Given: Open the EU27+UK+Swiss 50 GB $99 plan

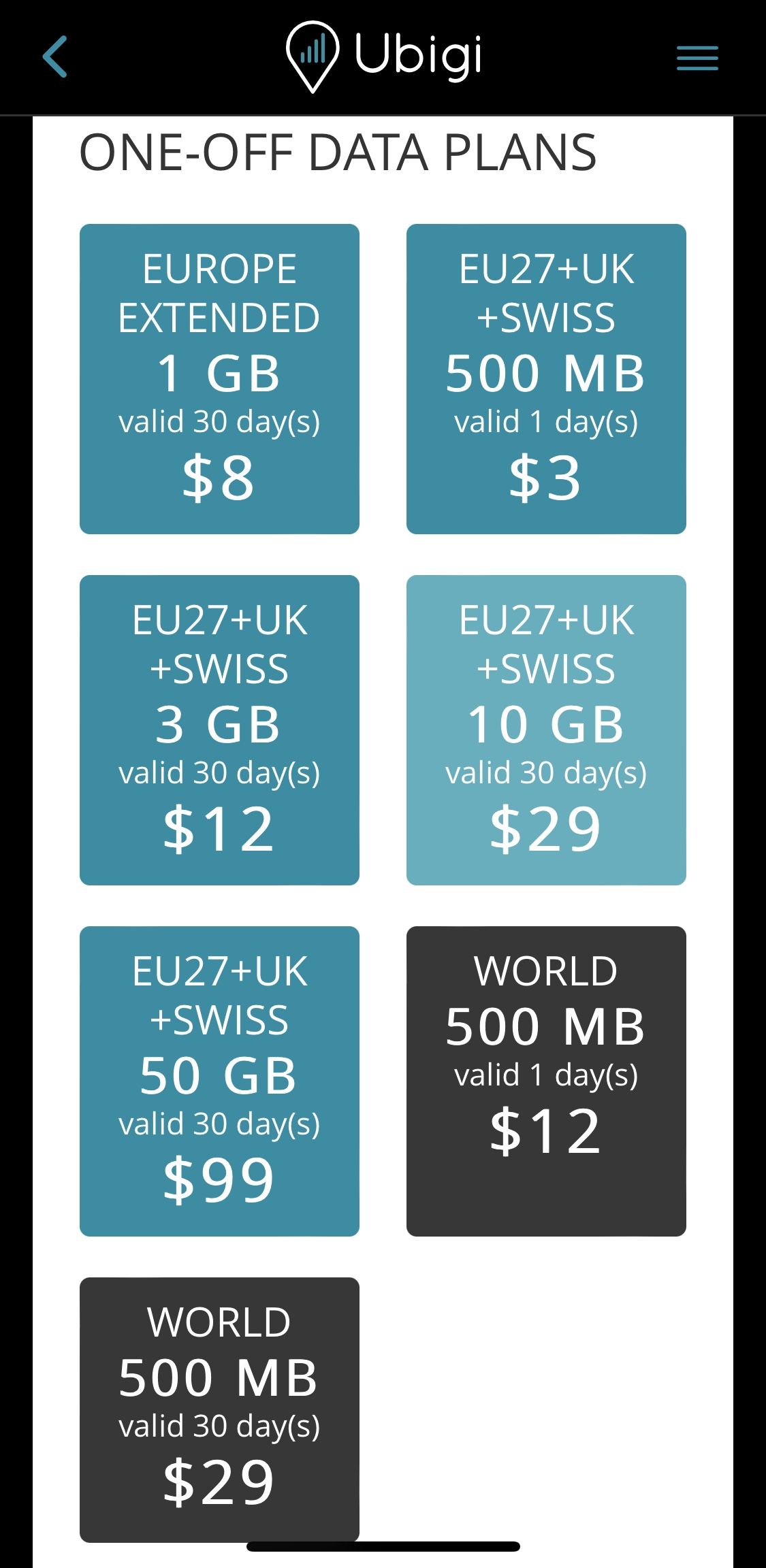Looking at the screenshot, I should 219,1081.
